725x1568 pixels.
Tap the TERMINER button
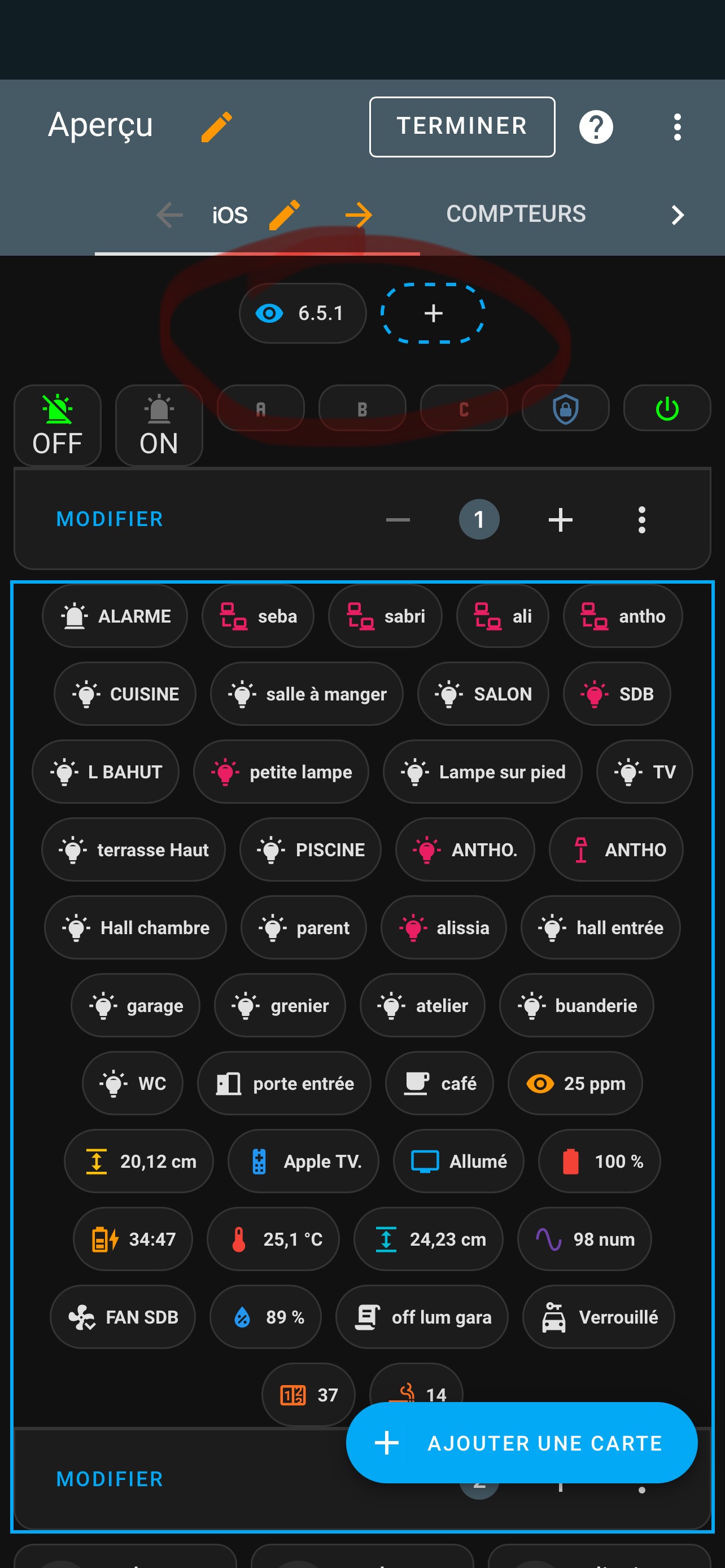[x=462, y=126]
